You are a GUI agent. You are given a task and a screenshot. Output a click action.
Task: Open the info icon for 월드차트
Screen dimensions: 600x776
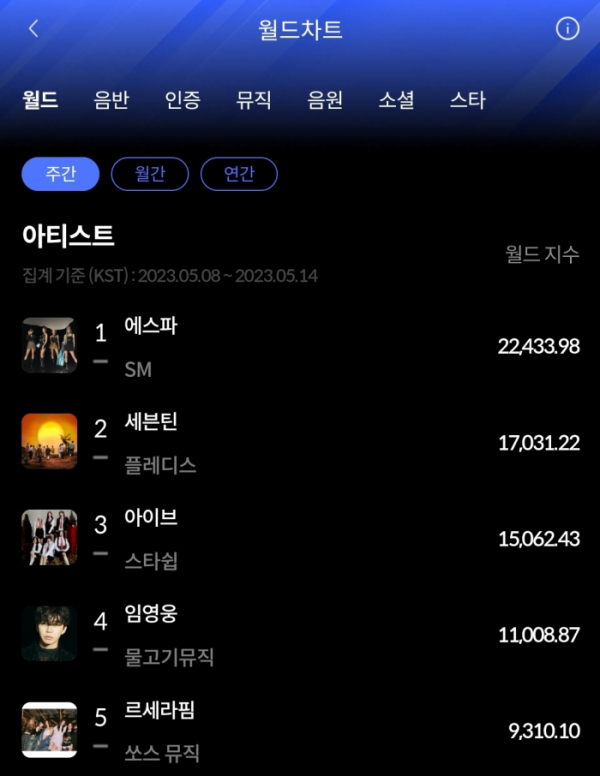coord(567,29)
